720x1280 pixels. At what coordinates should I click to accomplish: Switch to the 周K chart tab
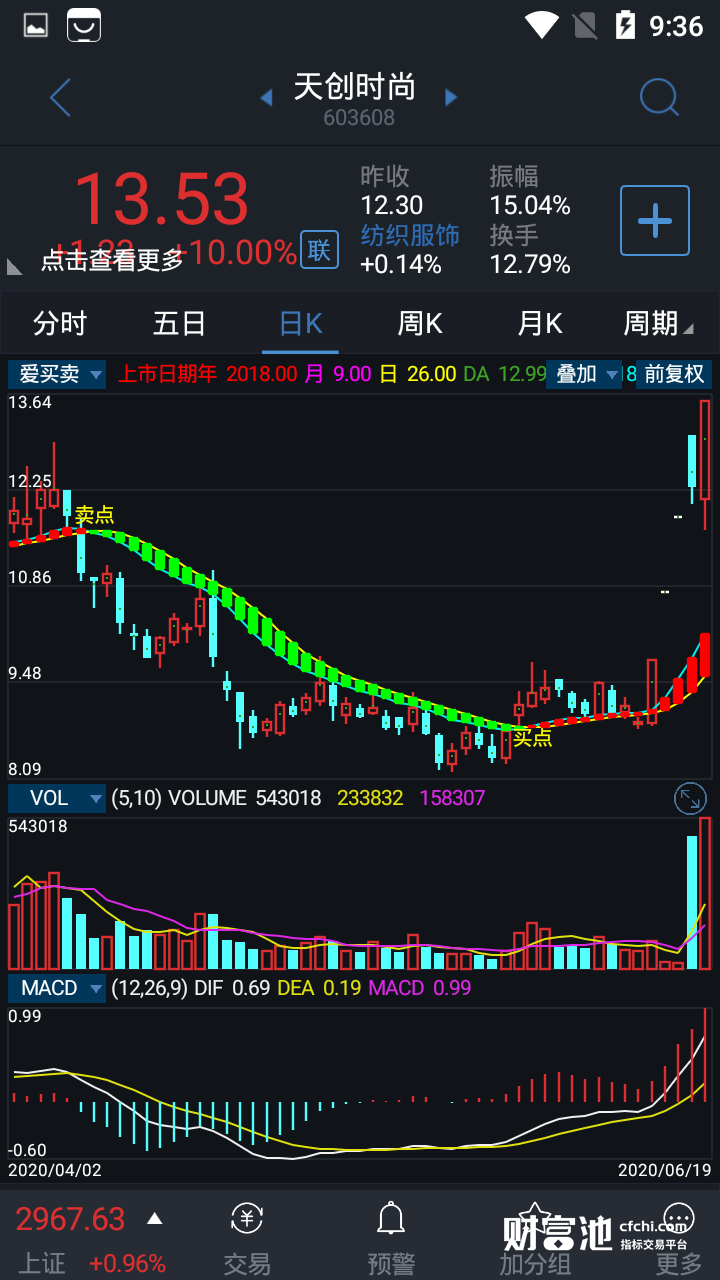point(420,323)
